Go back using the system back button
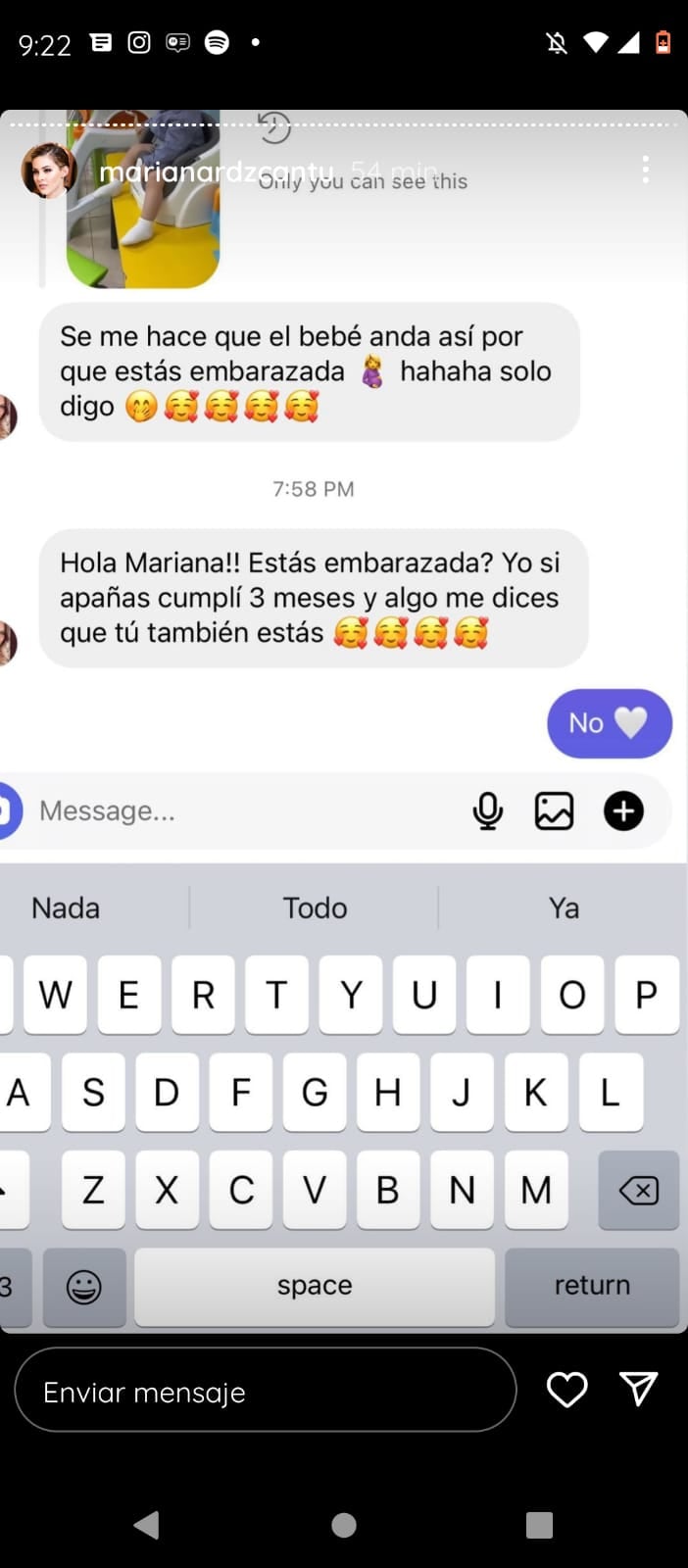 [147, 1525]
